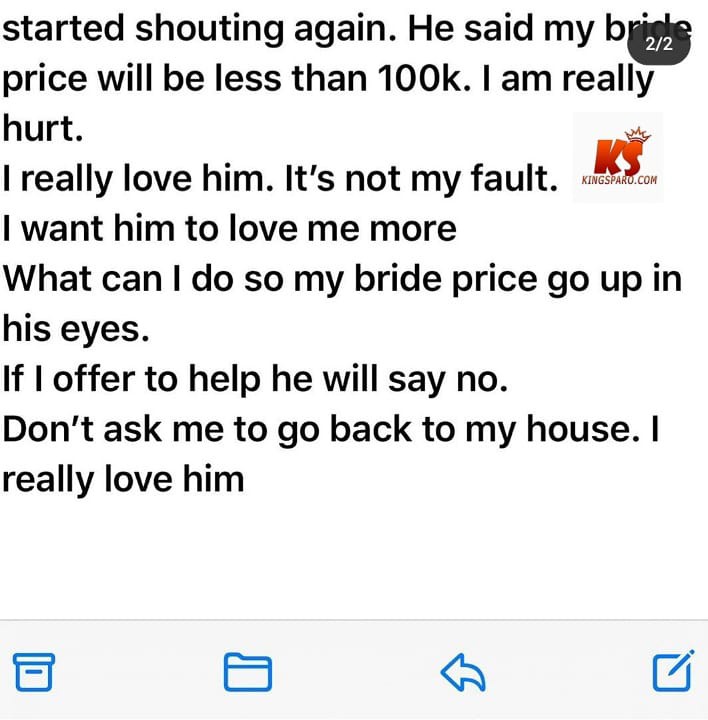The width and height of the screenshot is (708, 720).
Task: Reply to this email
Action: point(462,672)
